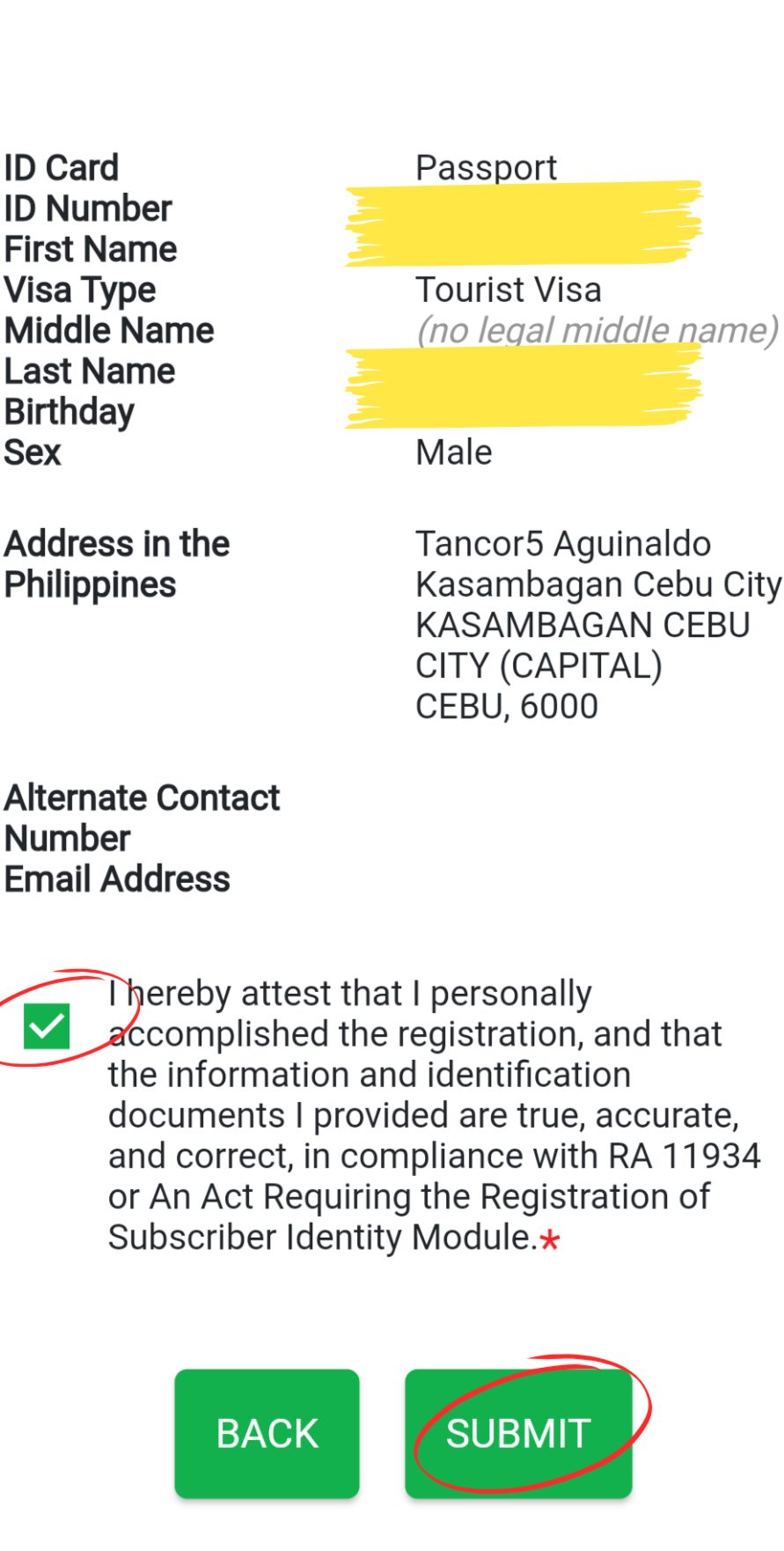Tap the BACK button

click(x=267, y=1433)
